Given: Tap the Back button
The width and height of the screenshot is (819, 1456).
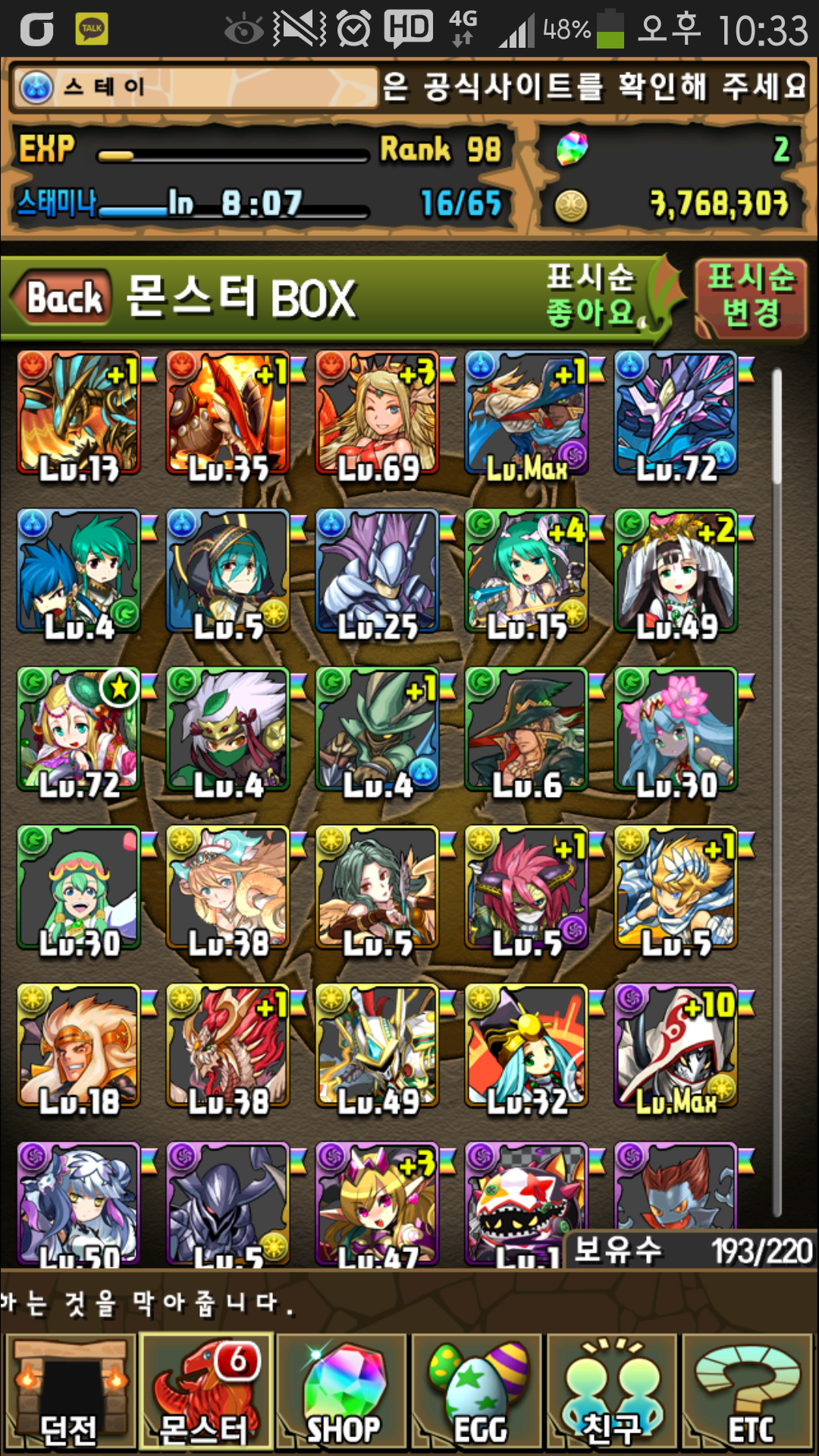Looking at the screenshot, I should click(62, 297).
